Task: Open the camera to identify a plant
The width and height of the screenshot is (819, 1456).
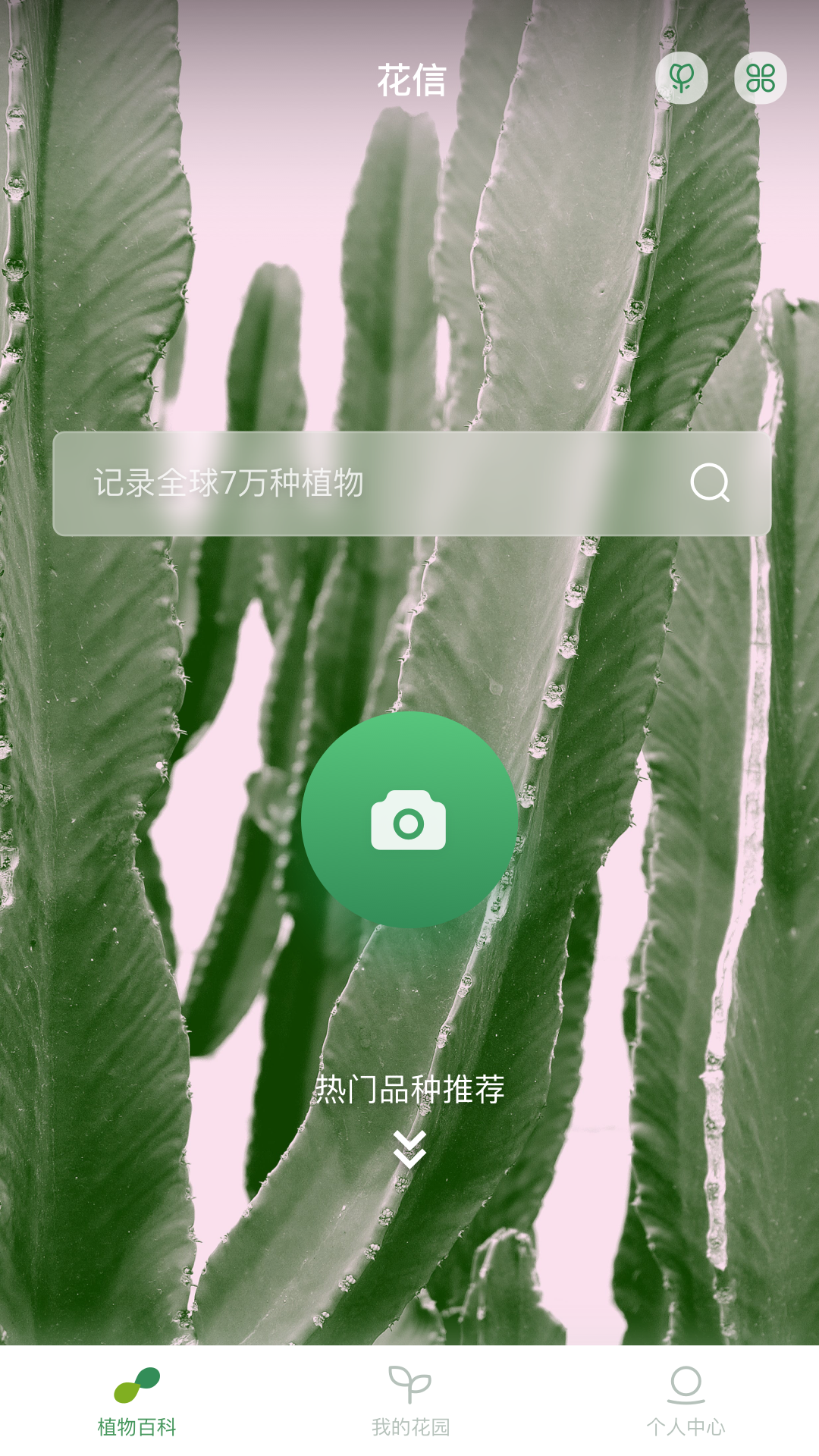Action: (409, 820)
